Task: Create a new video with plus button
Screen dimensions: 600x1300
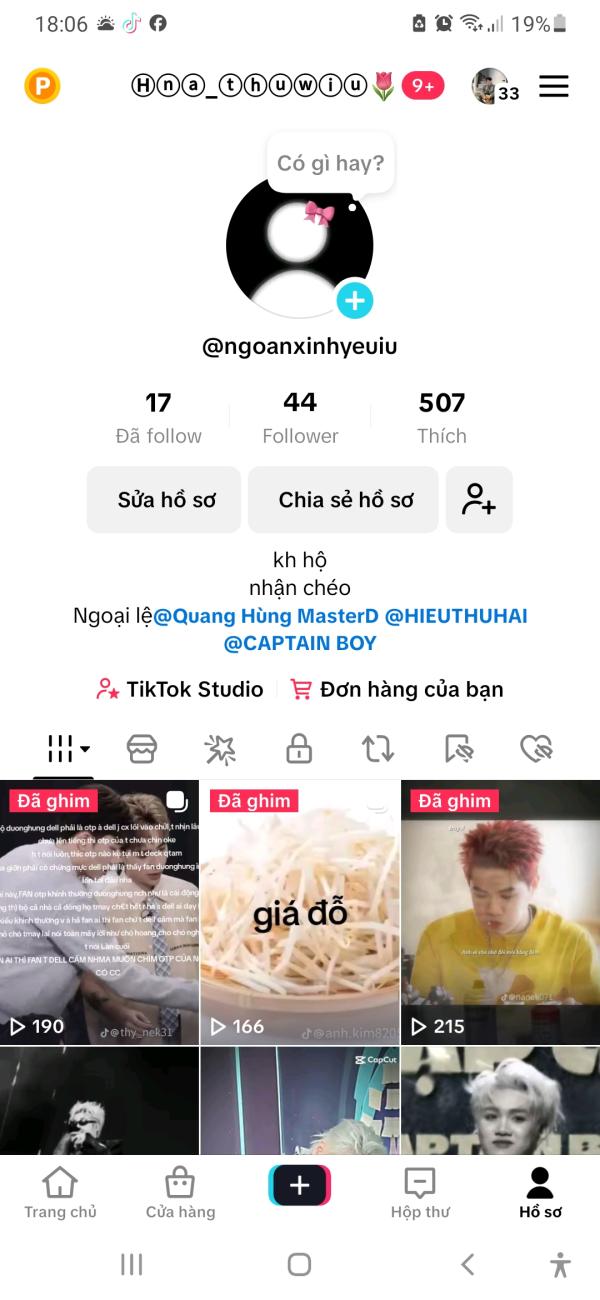Action: click(x=300, y=1186)
